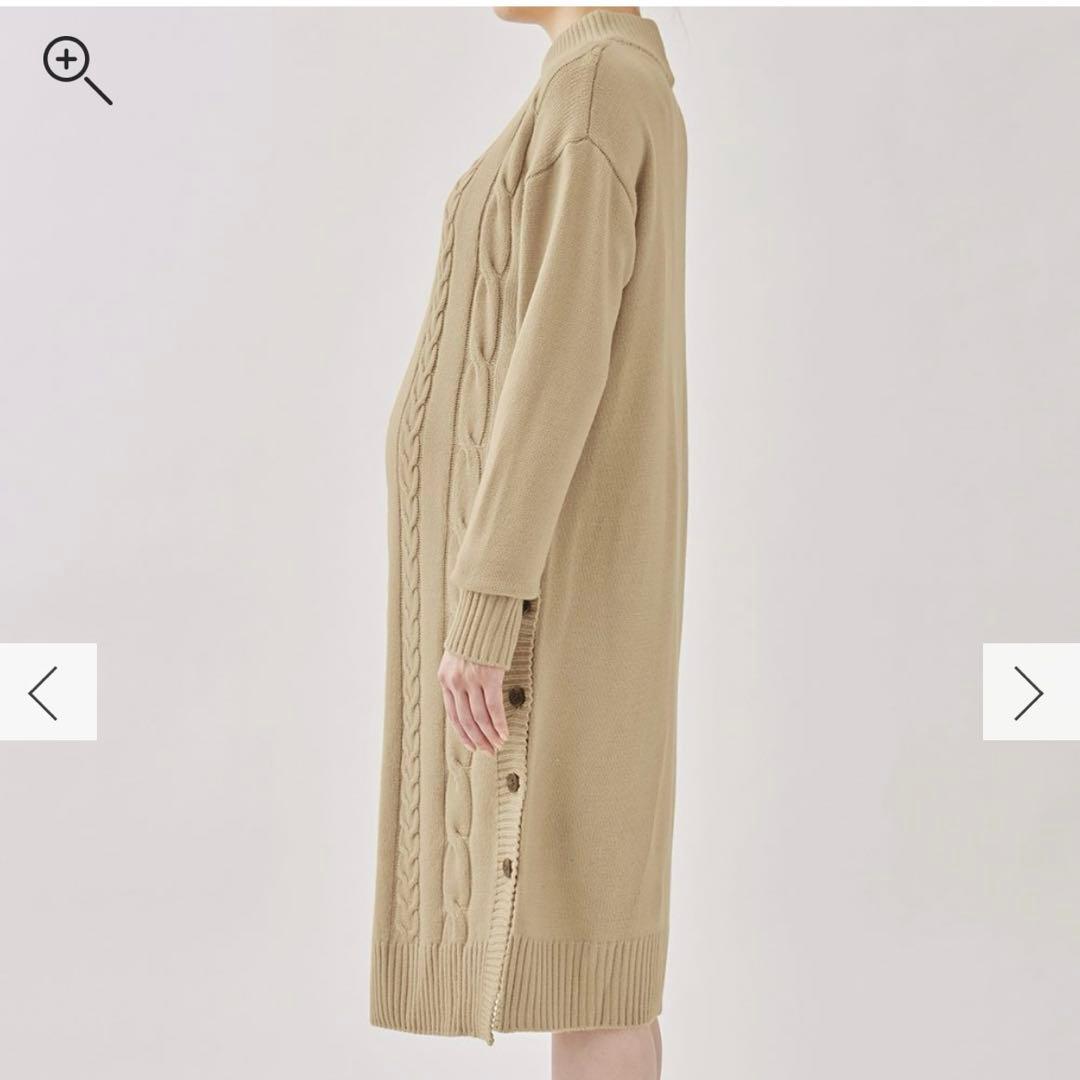
Task: Go to the previous product image
Action: click(x=47, y=692)
